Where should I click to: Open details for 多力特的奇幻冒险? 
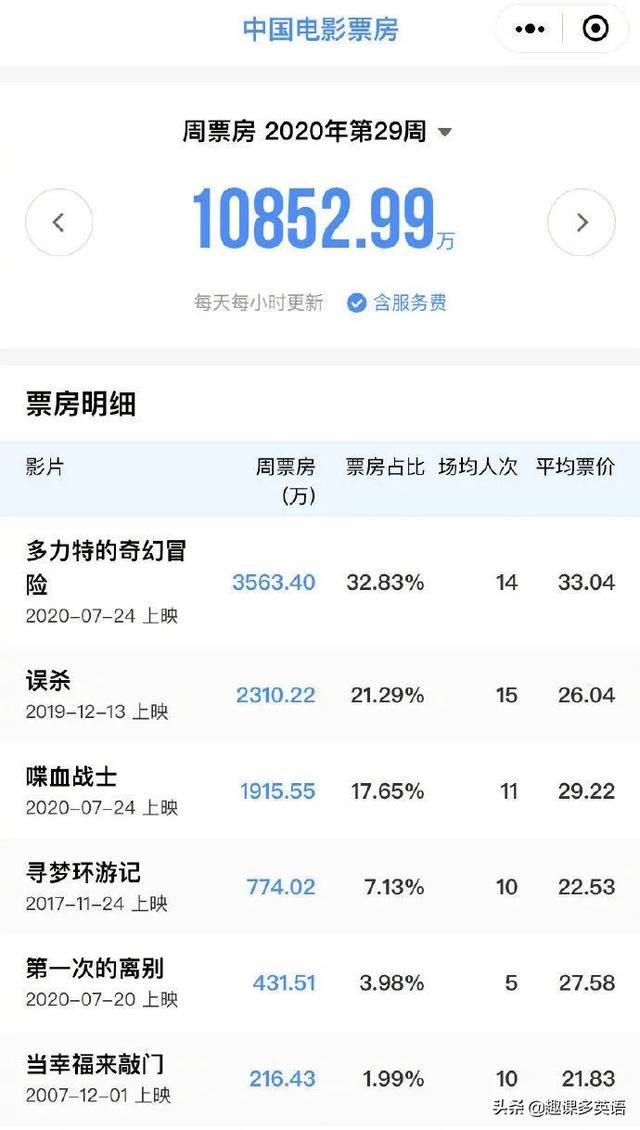320,582
